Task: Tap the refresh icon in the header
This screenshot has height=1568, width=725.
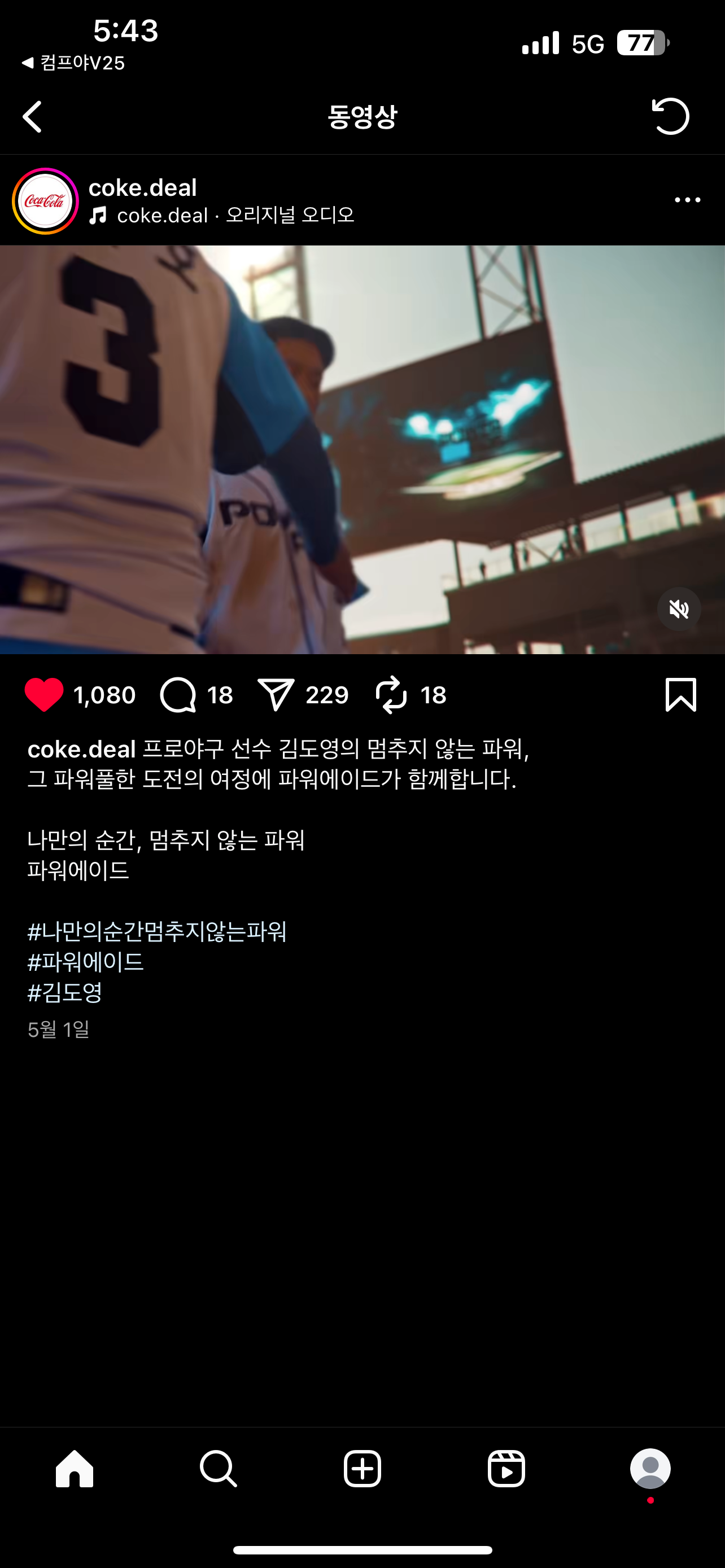Action: click(x=670, y=116)
